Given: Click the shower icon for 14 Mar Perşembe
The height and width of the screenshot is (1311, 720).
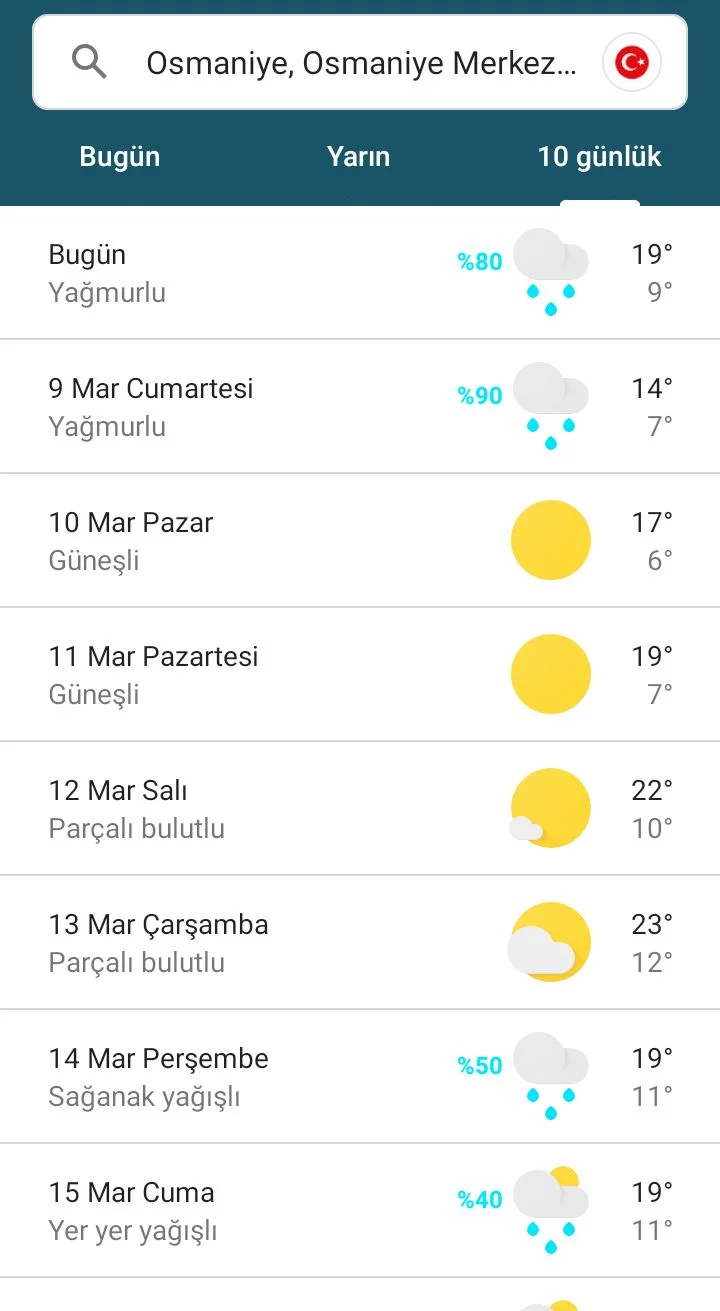Looking at the screenshot, I should [x=549, y=1075].
